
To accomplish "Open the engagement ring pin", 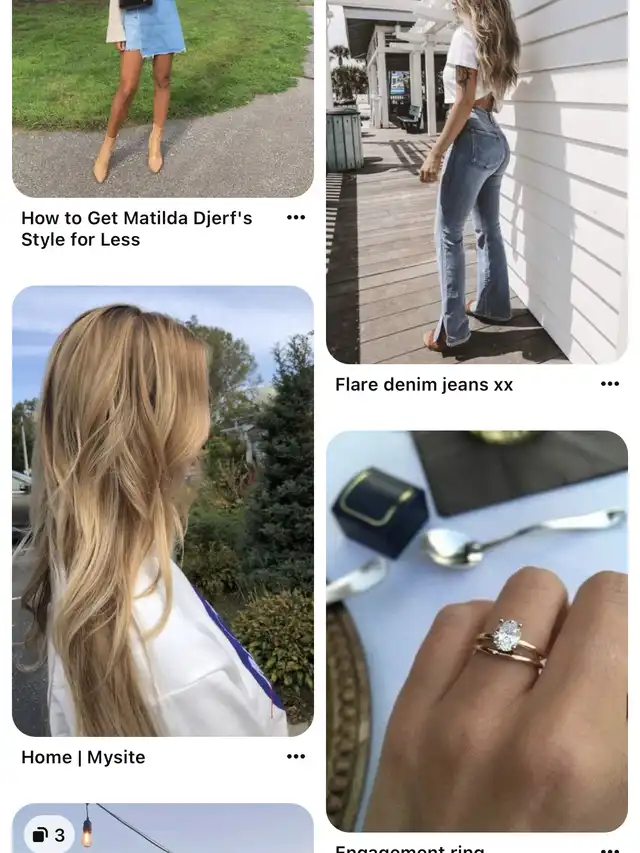I will [476, 630].
